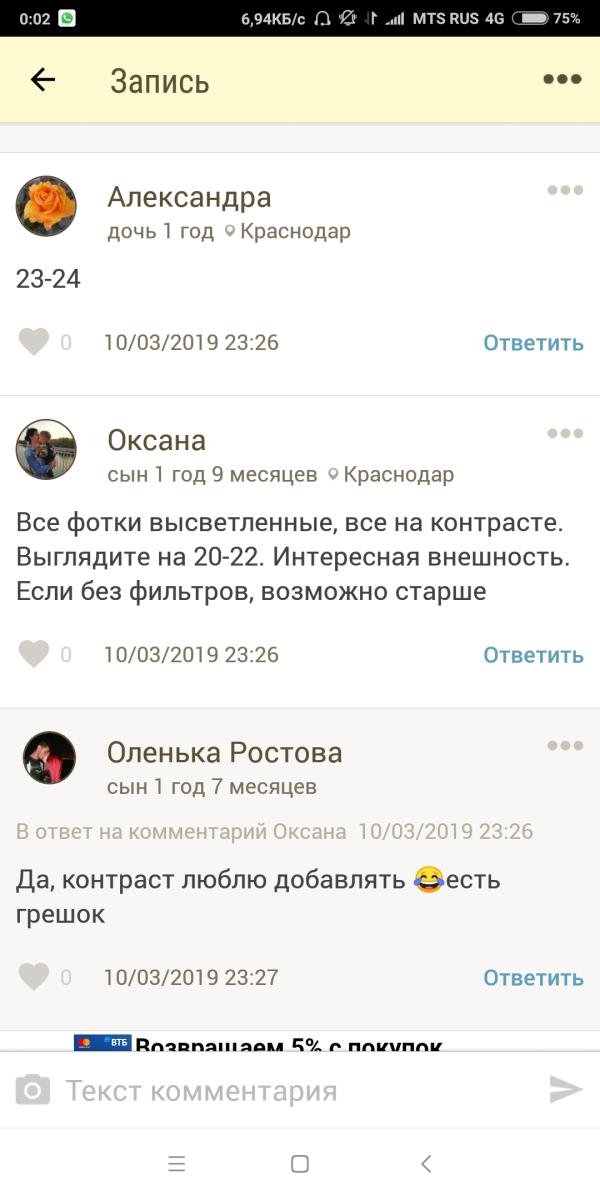600x1199 pixels.
Task: Reply to Оксана's comment
Action: 533,654
